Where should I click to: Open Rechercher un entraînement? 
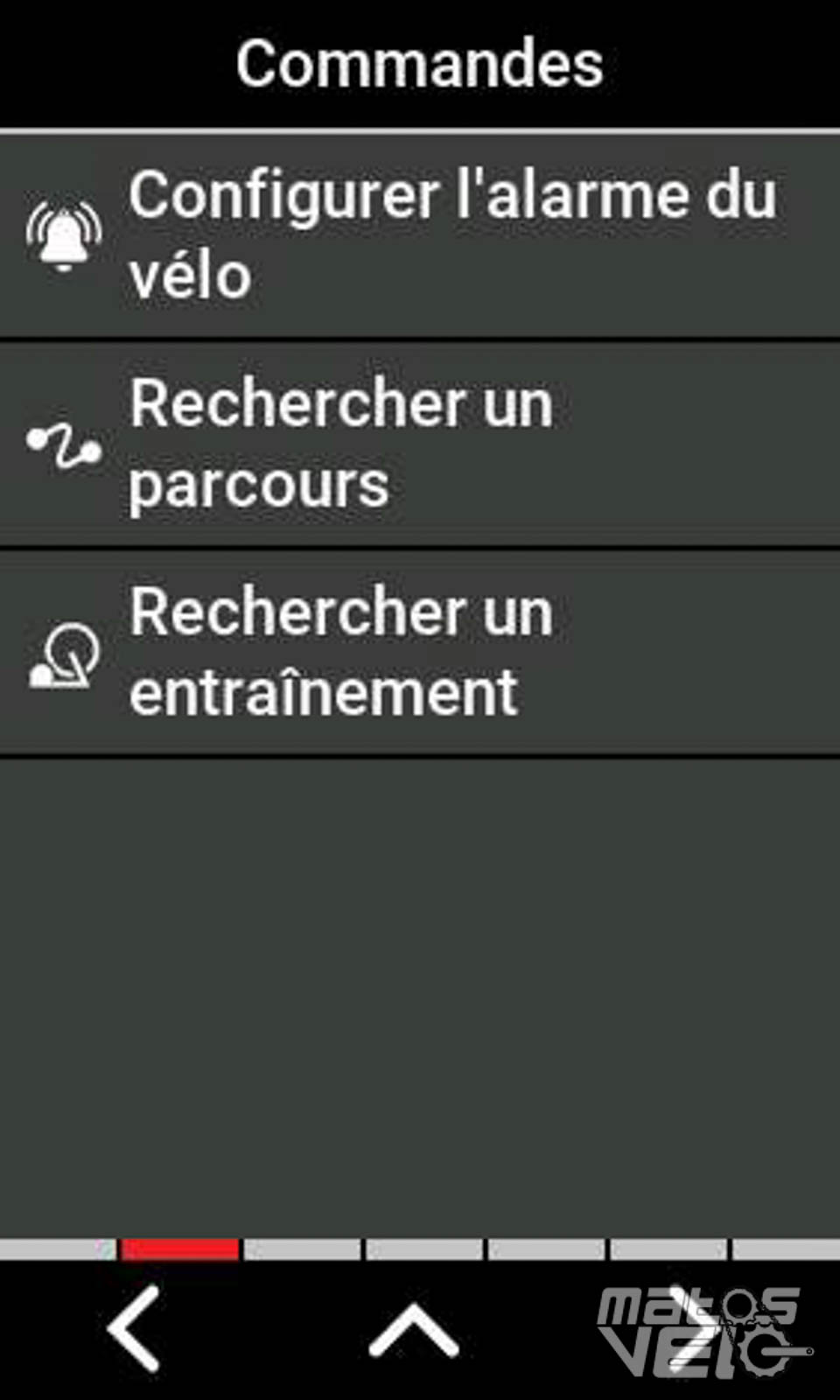(x=420, y=653)
